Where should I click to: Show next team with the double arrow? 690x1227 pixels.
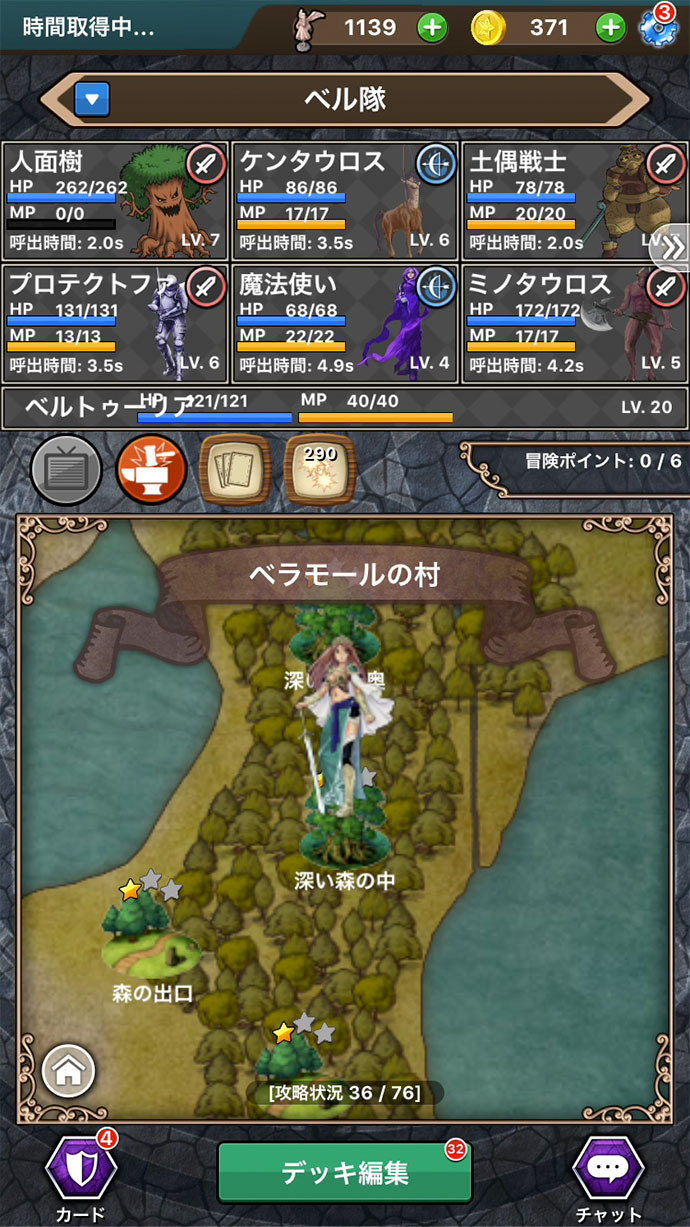tap(672, 247)
